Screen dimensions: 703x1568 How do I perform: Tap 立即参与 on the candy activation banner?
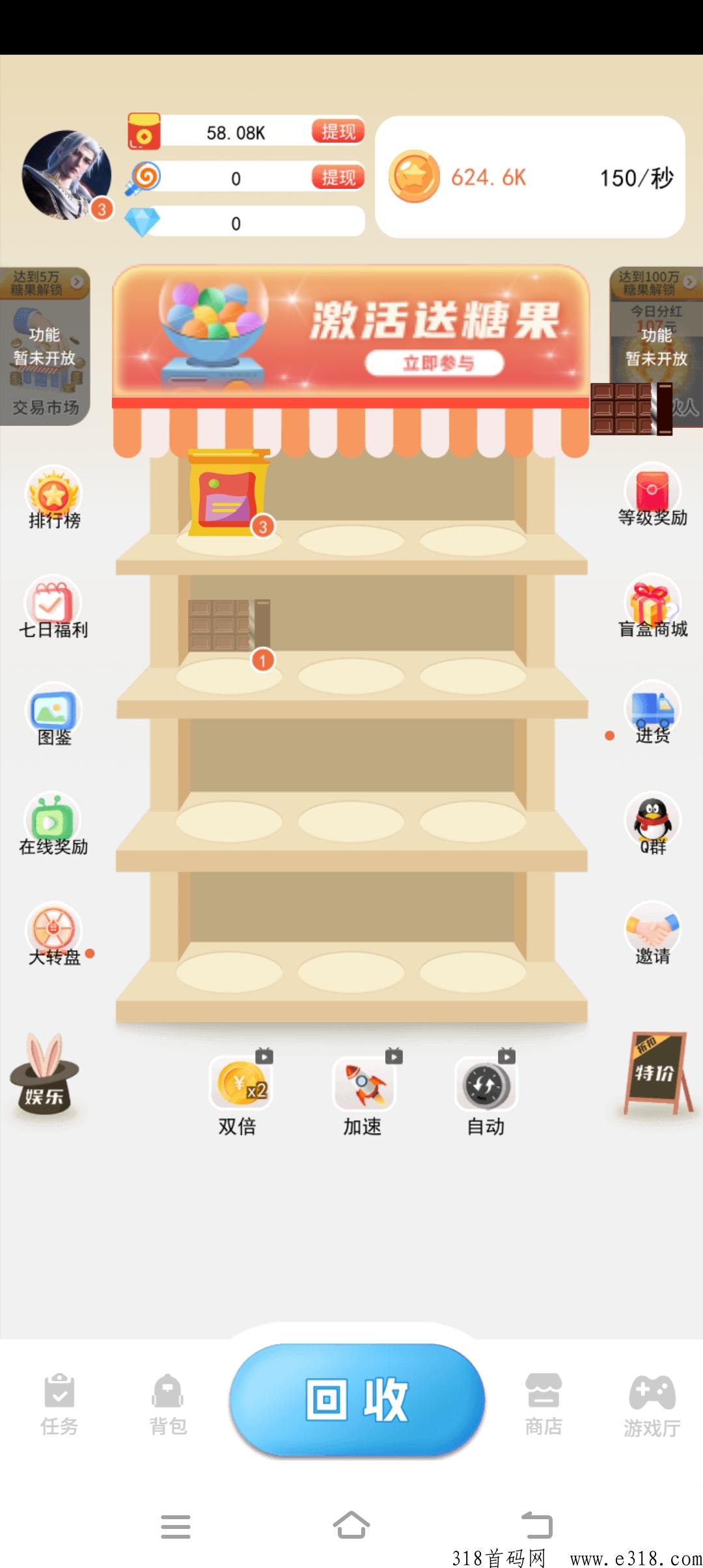pyautogui.click(x=434, y=363)
